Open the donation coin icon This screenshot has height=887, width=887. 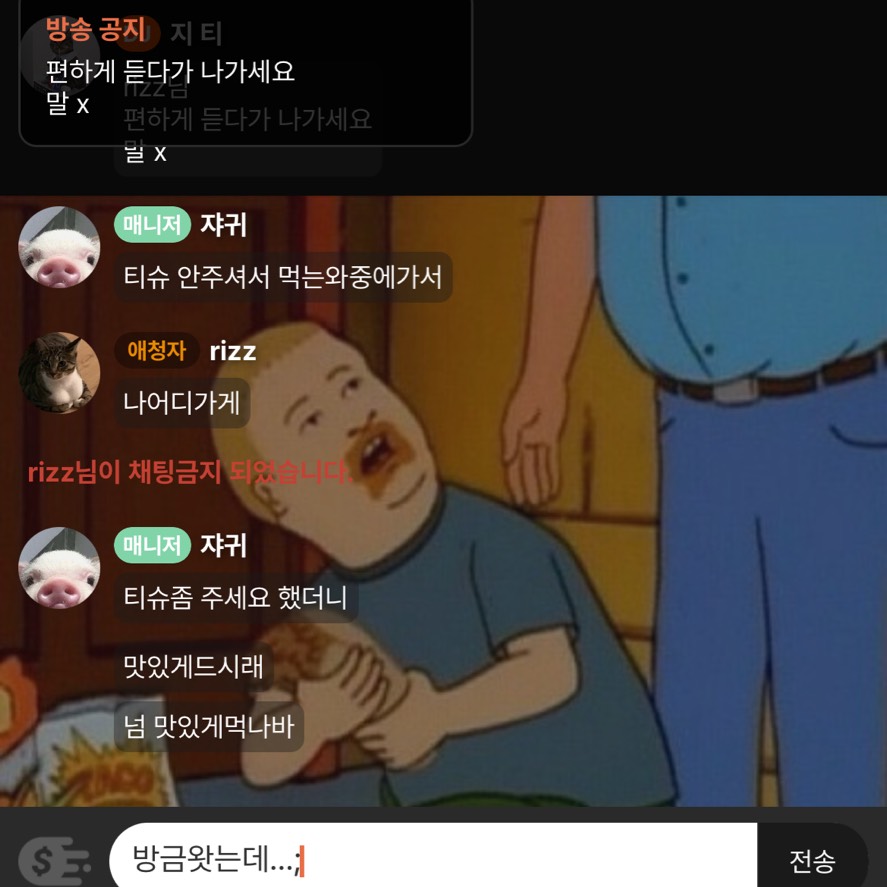pos(54,859)
